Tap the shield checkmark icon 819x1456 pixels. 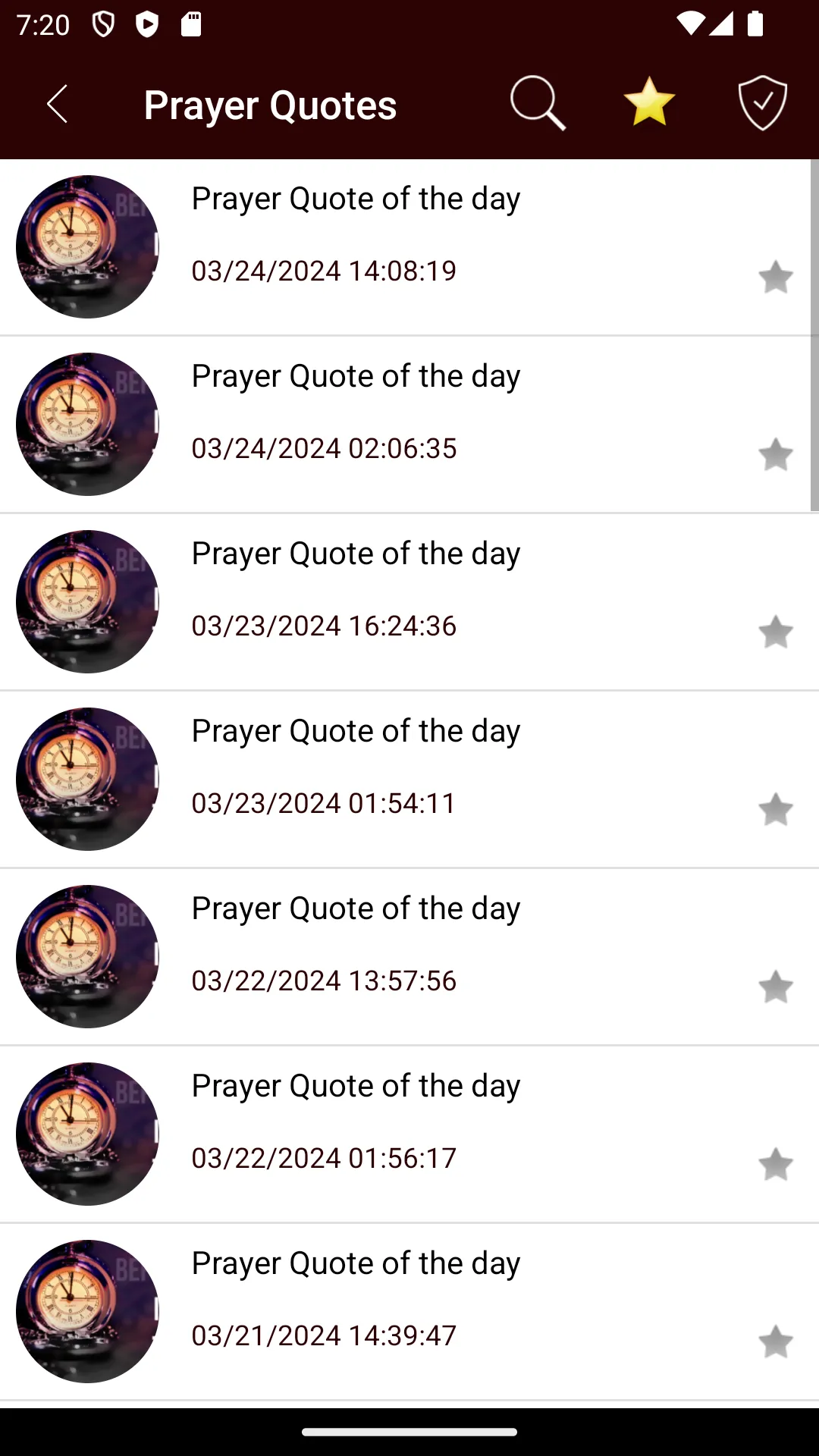(762, 103)
